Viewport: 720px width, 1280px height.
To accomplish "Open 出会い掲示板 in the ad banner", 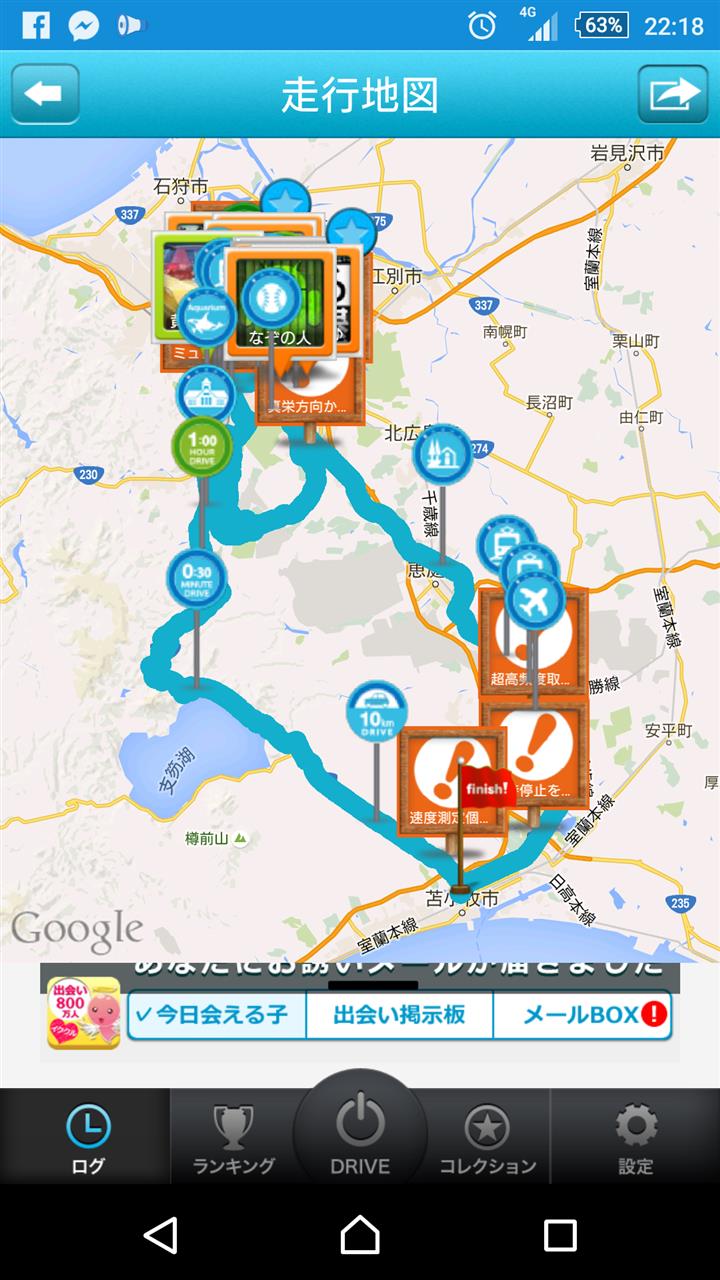I will pyautogui.click(x=399, y=1015).
